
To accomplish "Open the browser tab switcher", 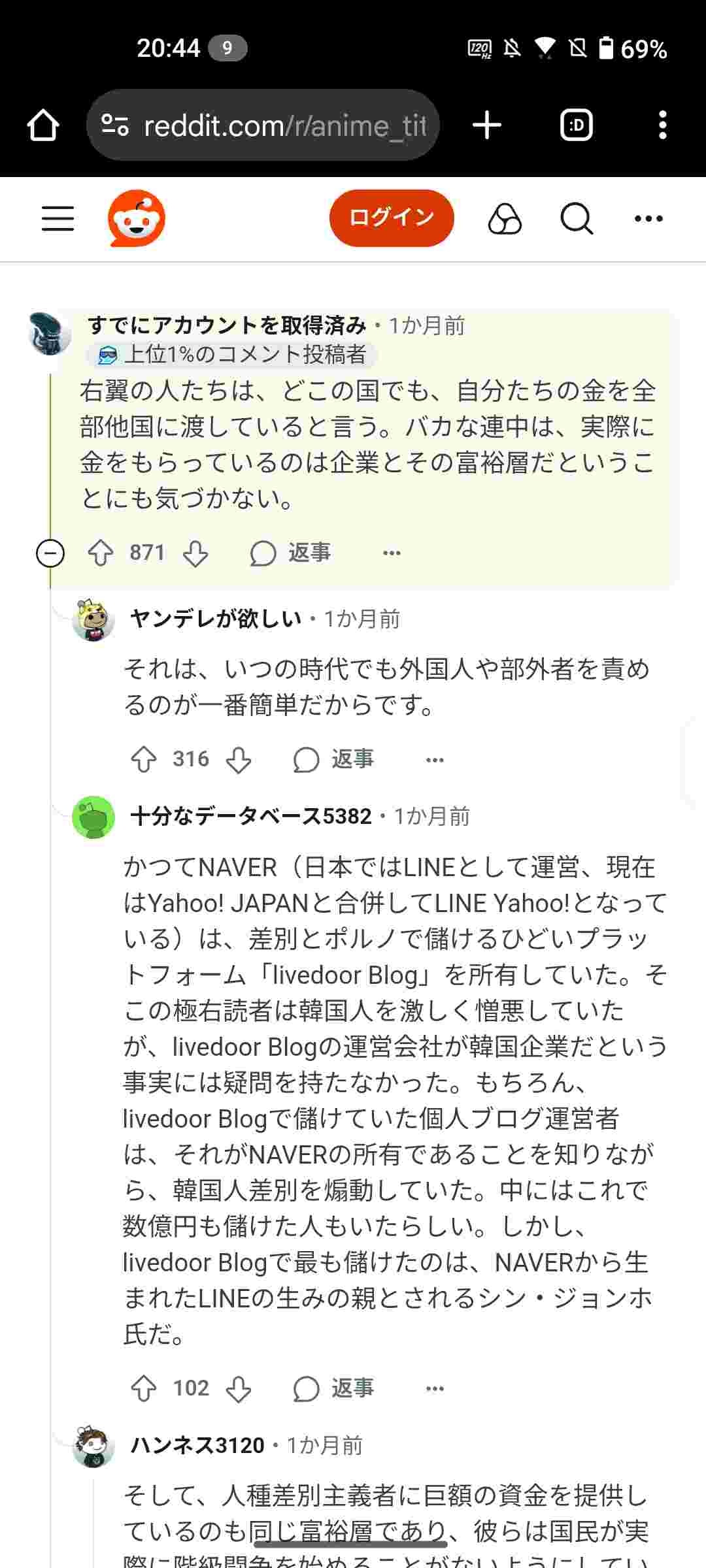I will coord(577,125).
